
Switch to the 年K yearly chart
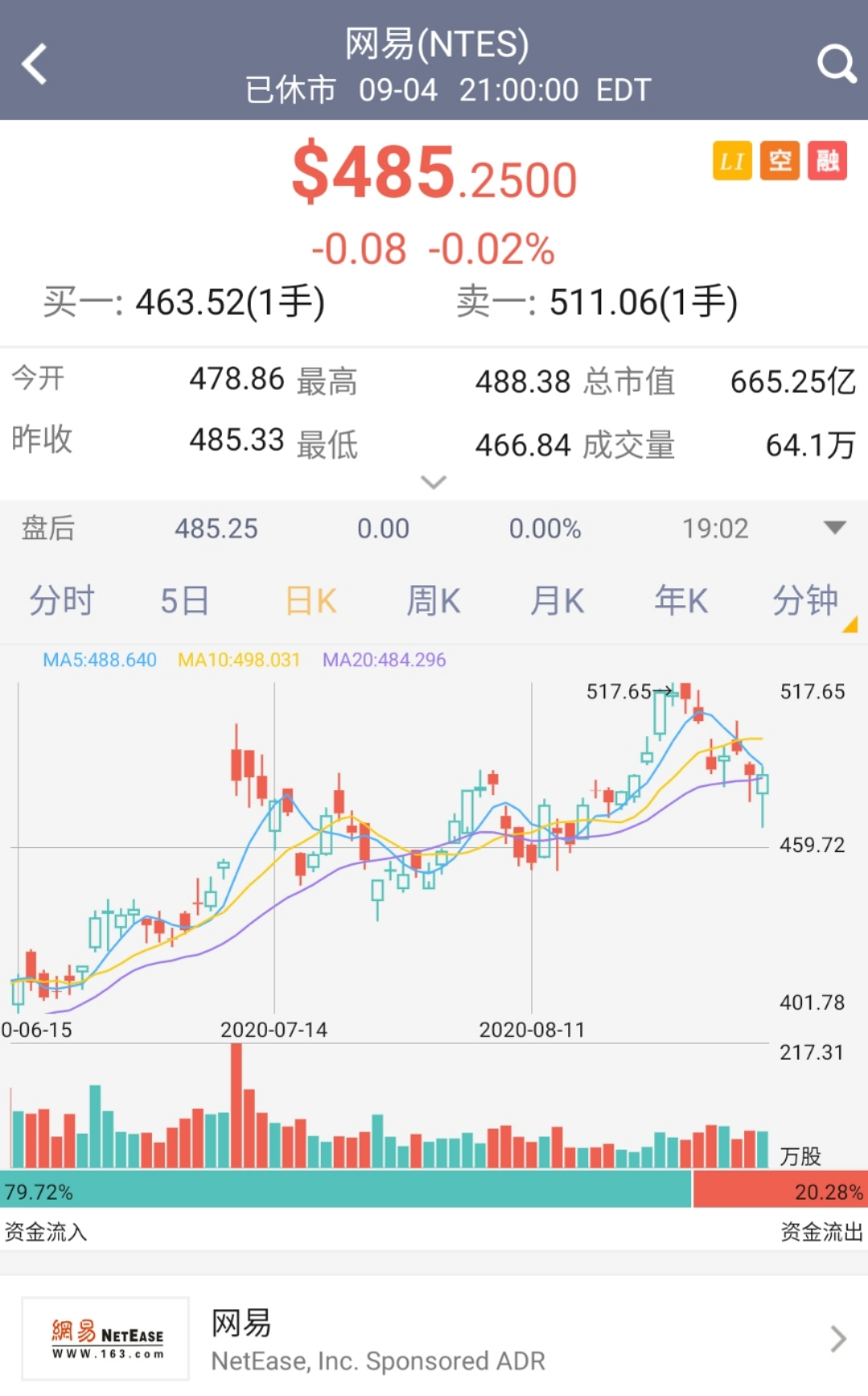681,600
